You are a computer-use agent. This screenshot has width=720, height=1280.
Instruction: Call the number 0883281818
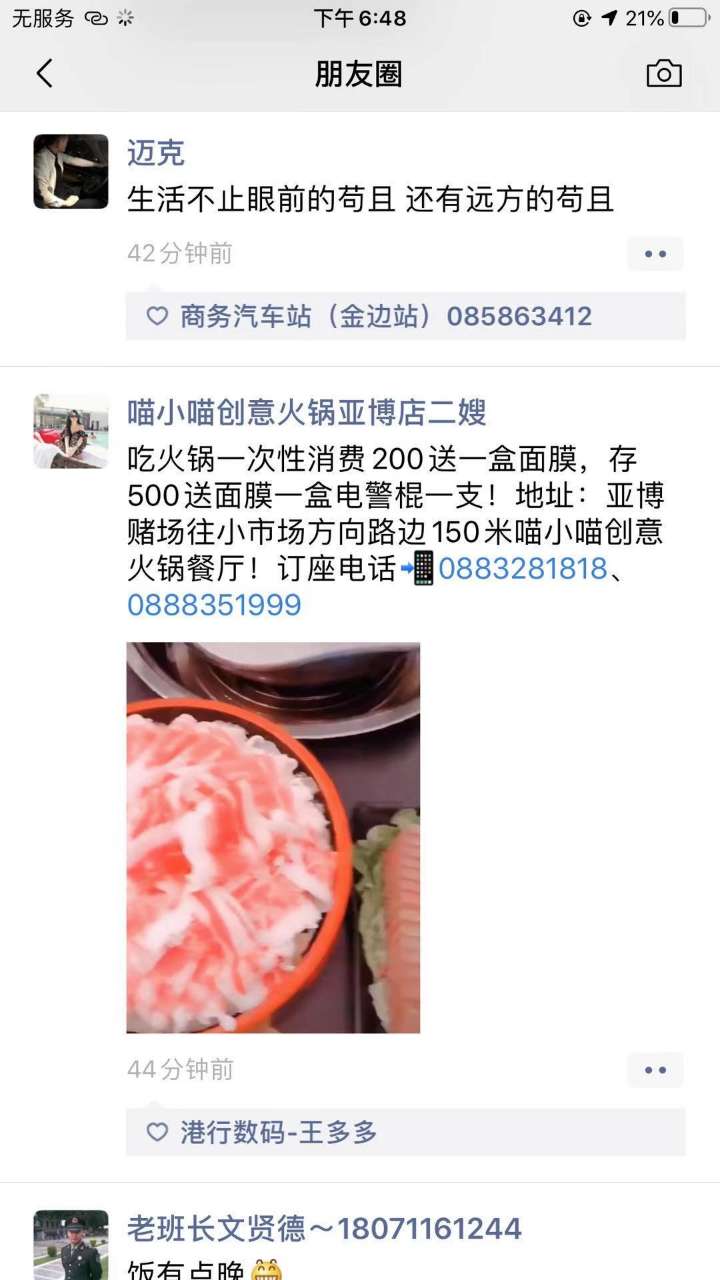coord(522,569)
